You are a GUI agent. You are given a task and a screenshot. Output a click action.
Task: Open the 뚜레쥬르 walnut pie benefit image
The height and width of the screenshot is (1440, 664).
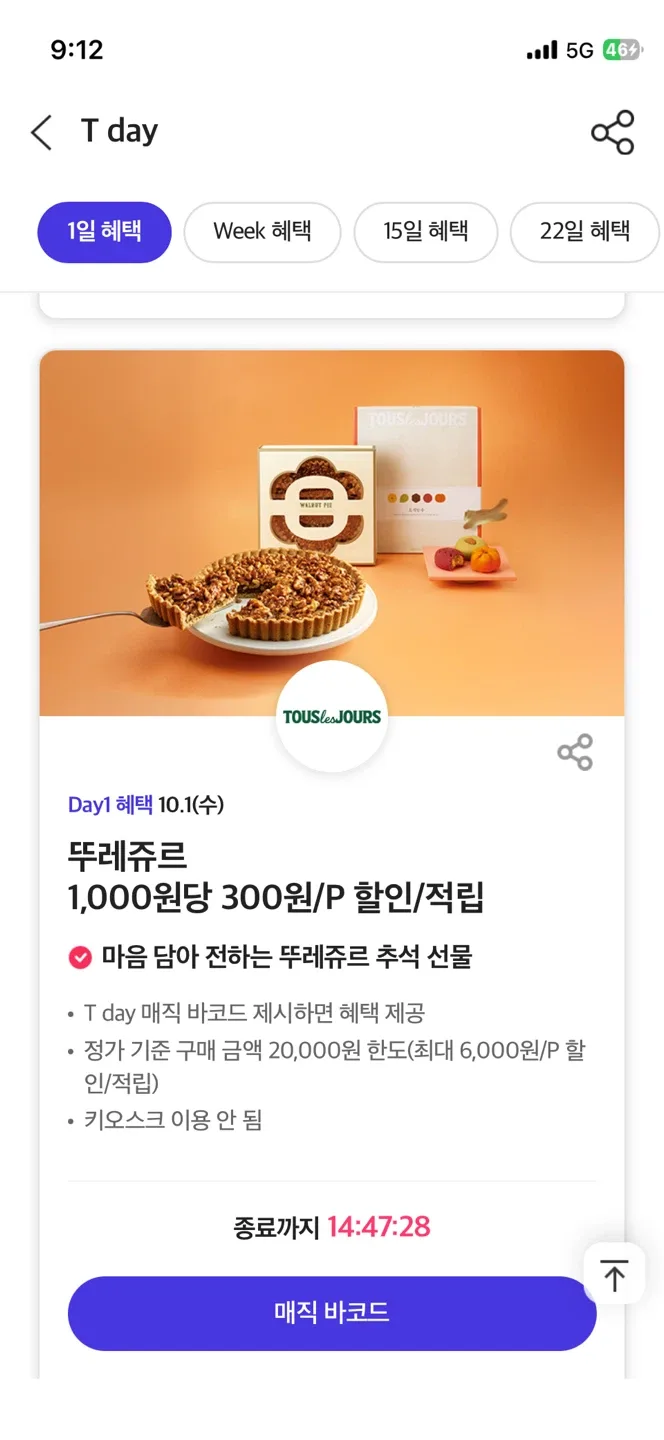[332, 532]
